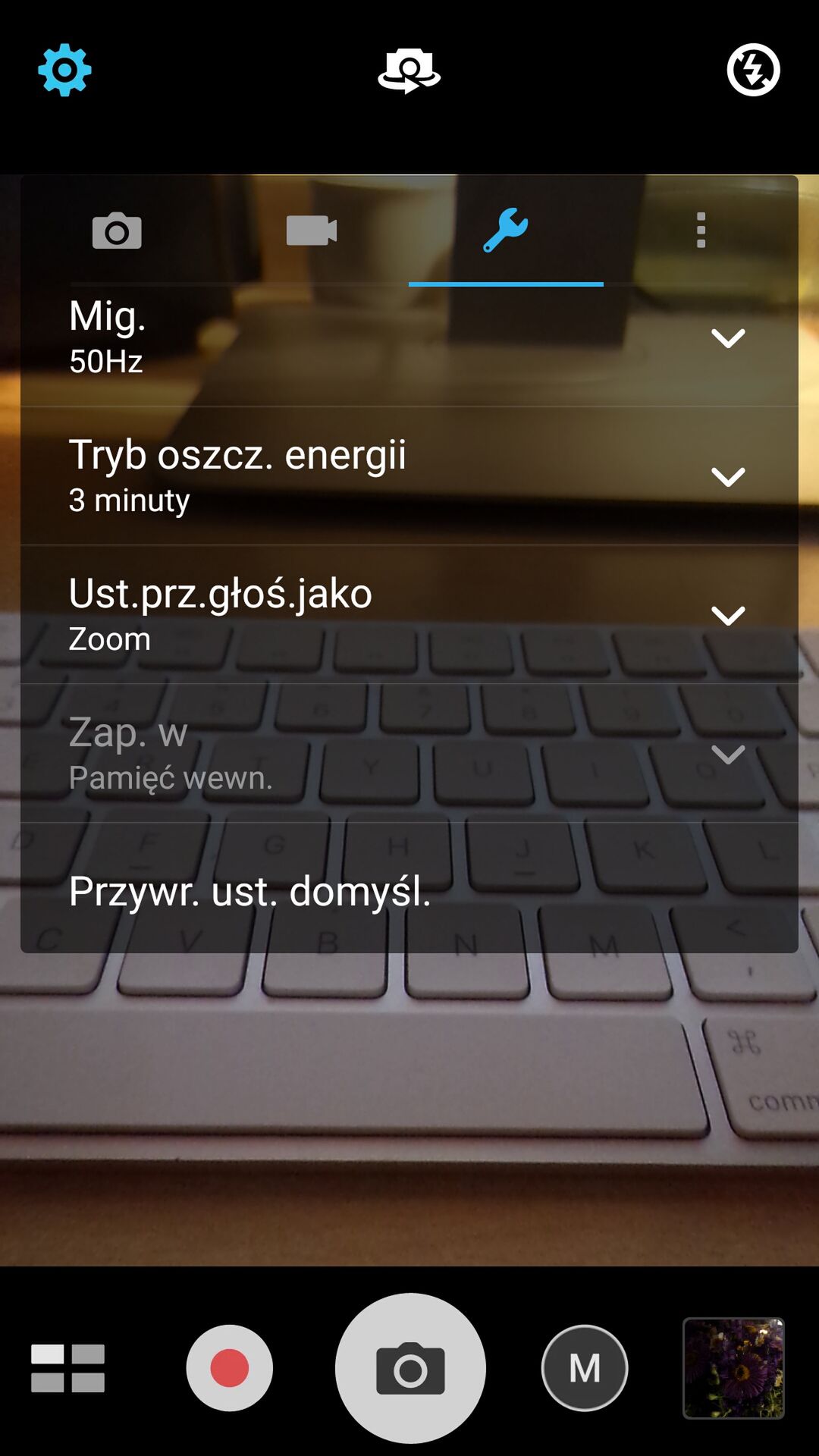This screenshot has width=819, height=1456.
Task: Start video recording with red button
Action: point(230,1368)
